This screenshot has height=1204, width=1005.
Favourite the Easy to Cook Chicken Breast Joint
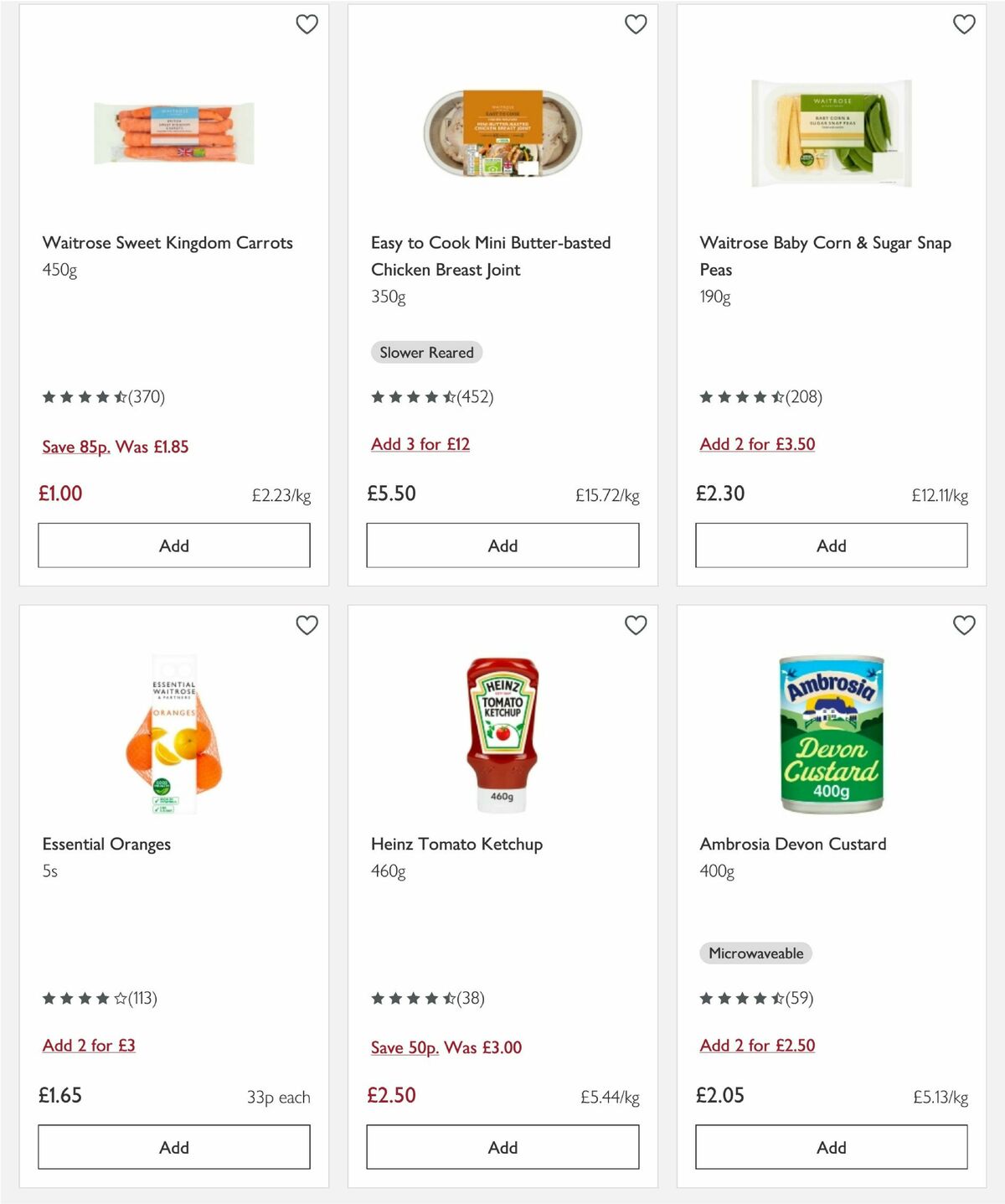(635, 25)
